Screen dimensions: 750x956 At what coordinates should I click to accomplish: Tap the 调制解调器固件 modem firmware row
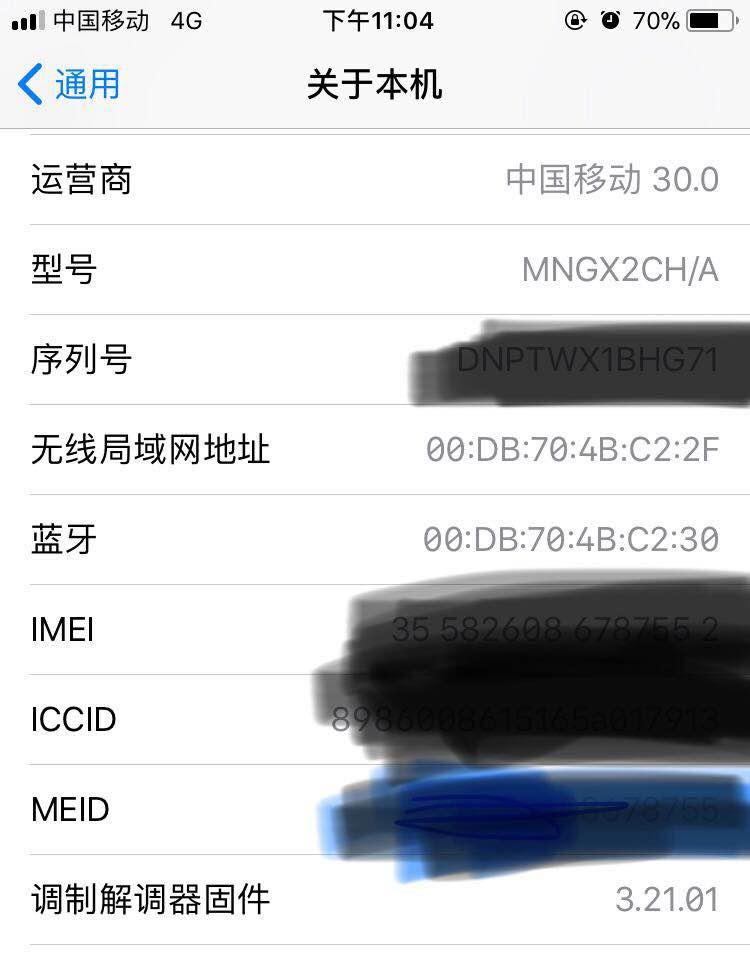[x=375, y=898]
